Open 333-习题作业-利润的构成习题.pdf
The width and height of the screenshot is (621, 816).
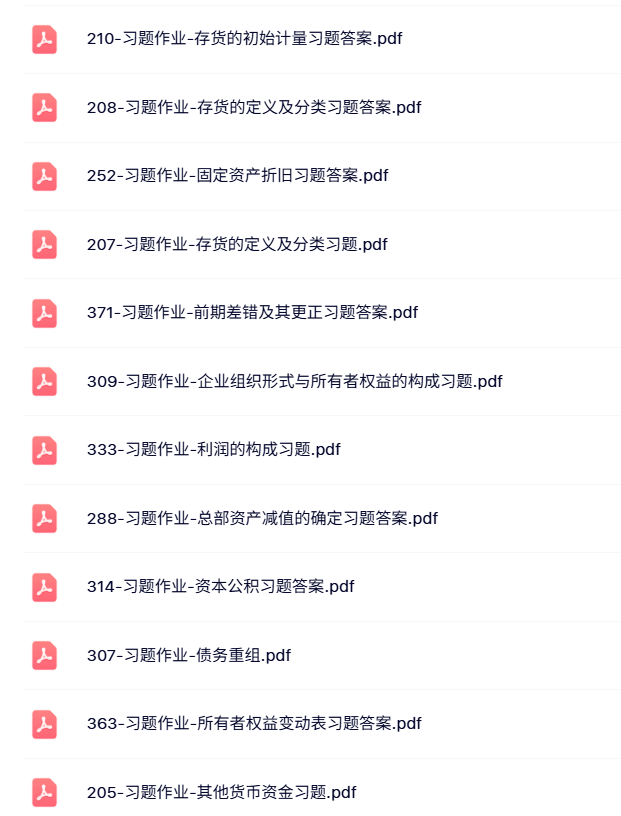pyautogui.click(x=213, y=449)
